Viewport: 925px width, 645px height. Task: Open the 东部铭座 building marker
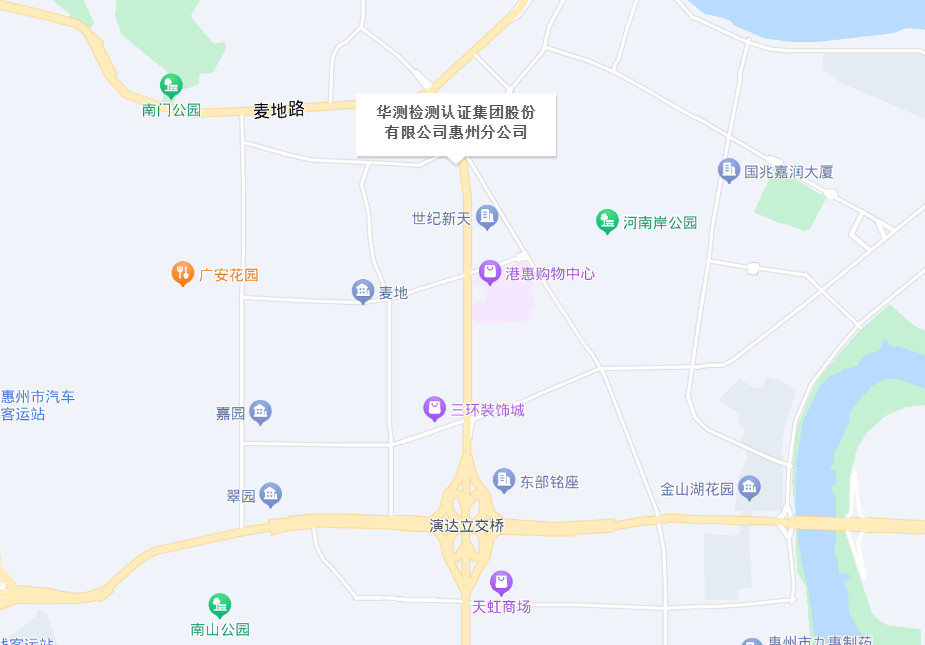point(504,481)
